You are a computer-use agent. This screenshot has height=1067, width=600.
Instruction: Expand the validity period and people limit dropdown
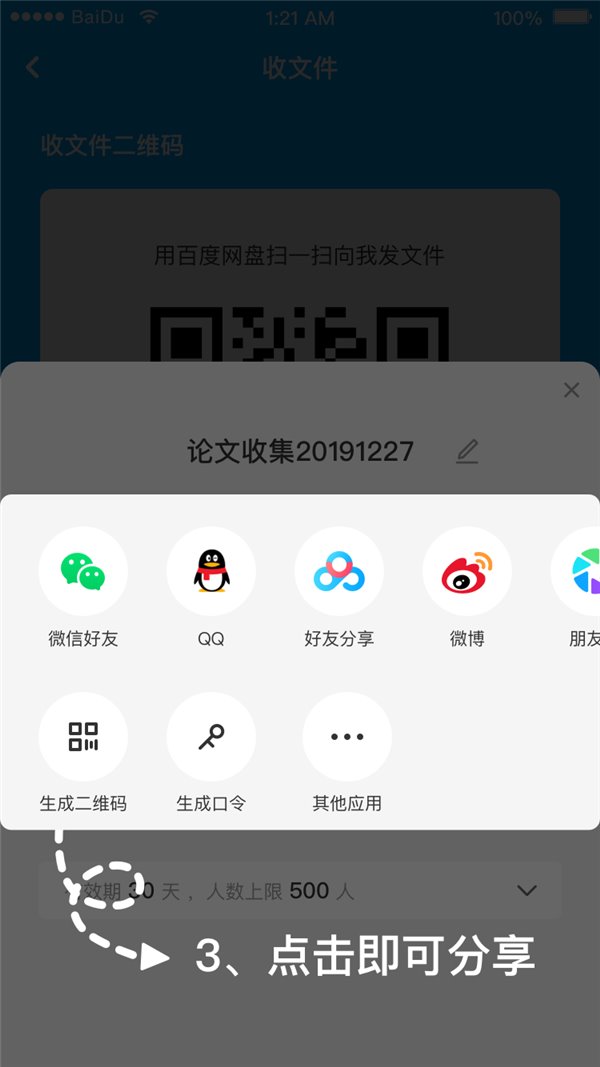(x=526, y=890)
